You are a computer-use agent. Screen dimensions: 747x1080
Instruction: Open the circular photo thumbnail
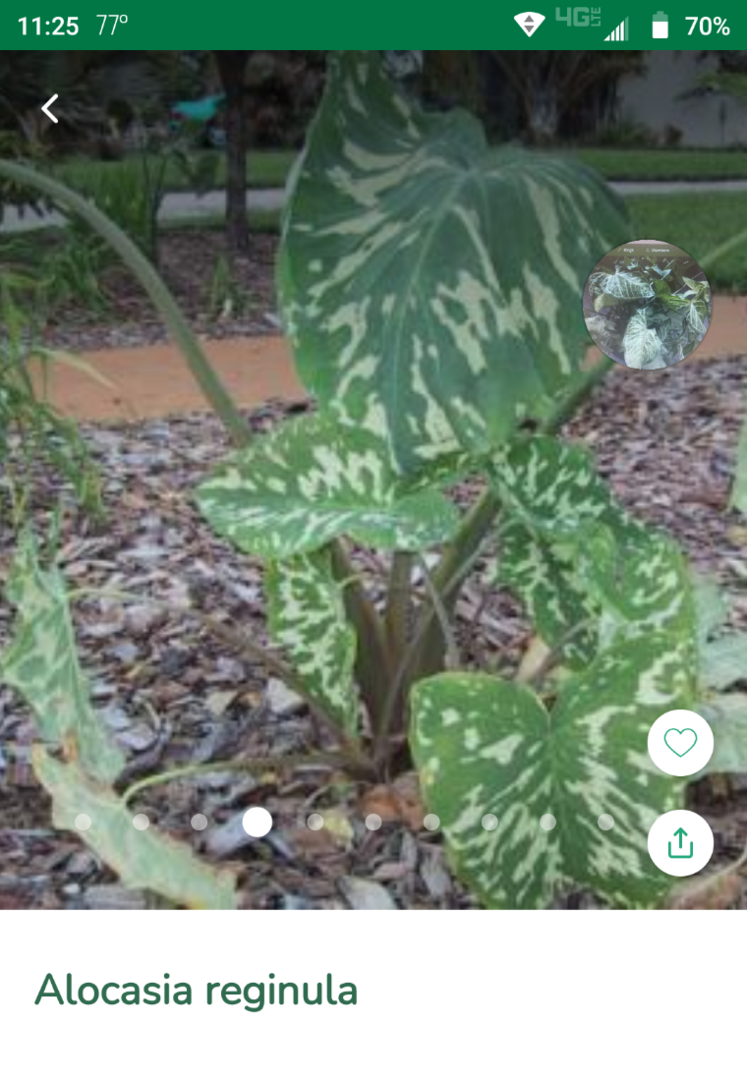pos(647,305)
